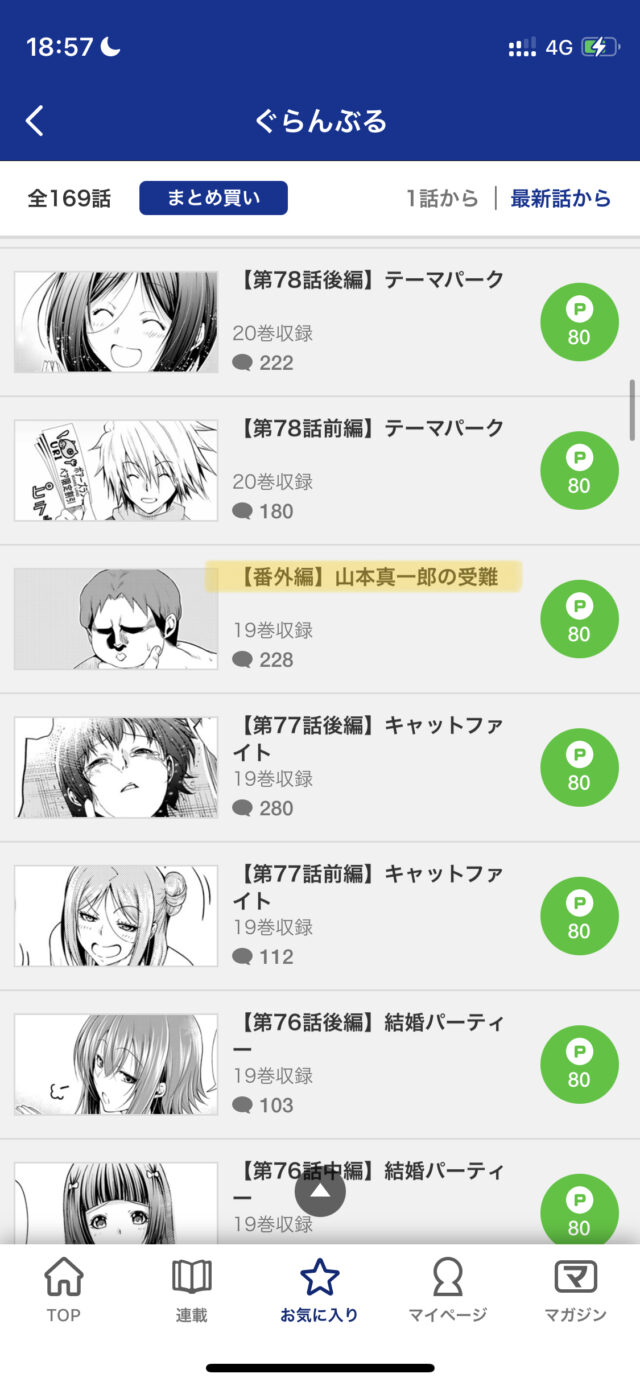Switch to the 連載 tab
The image size is (640, 1386).
click(192, 1290)
